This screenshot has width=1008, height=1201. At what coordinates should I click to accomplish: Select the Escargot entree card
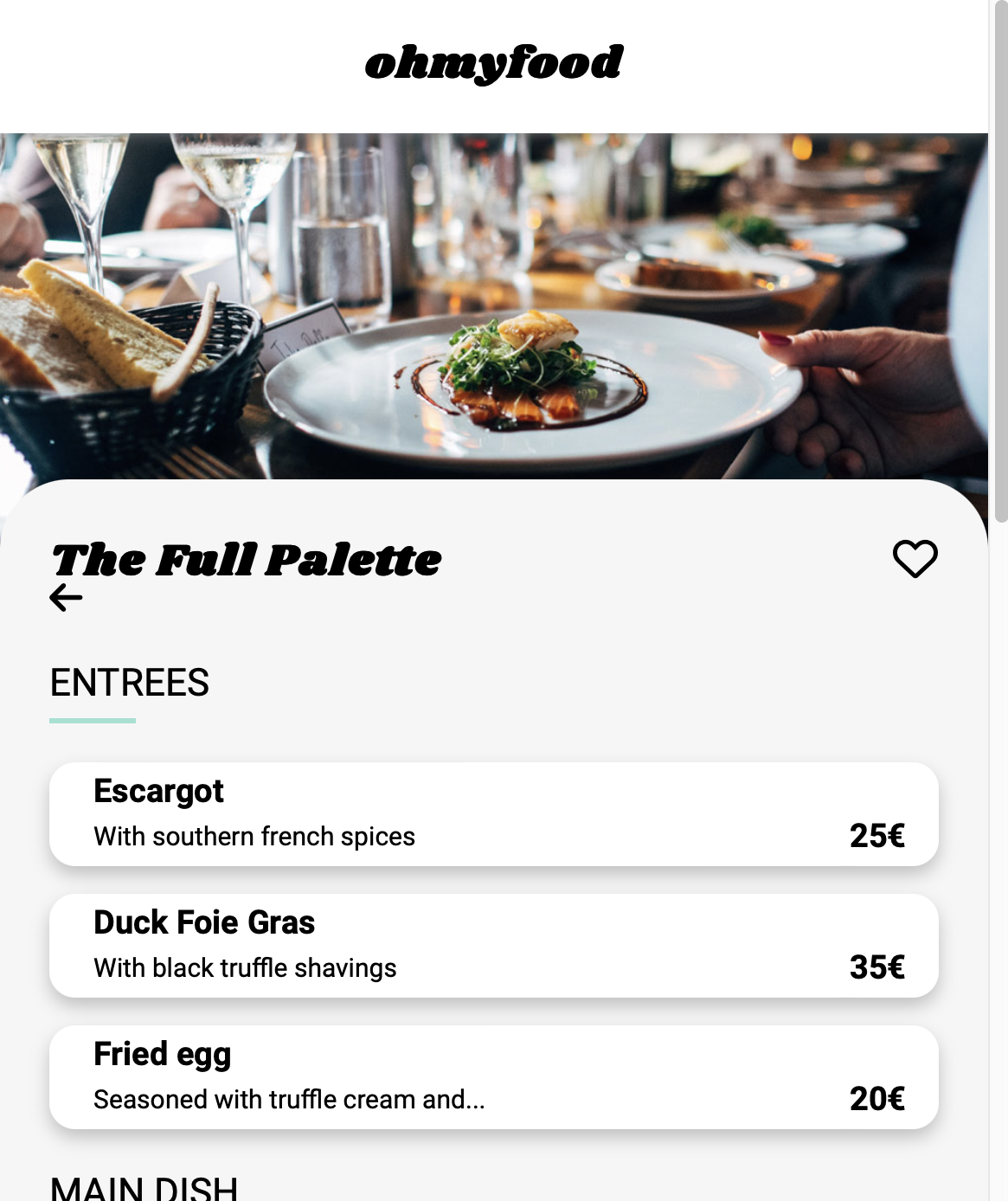pyautogui.click(x=493, y=813)
